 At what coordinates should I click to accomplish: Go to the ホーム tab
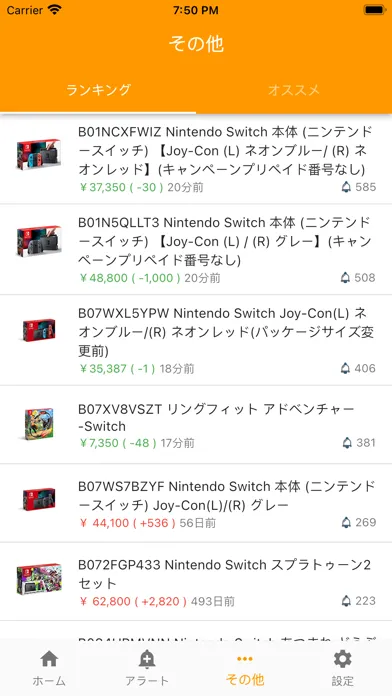pyautogui.click(x=49, y=668)
